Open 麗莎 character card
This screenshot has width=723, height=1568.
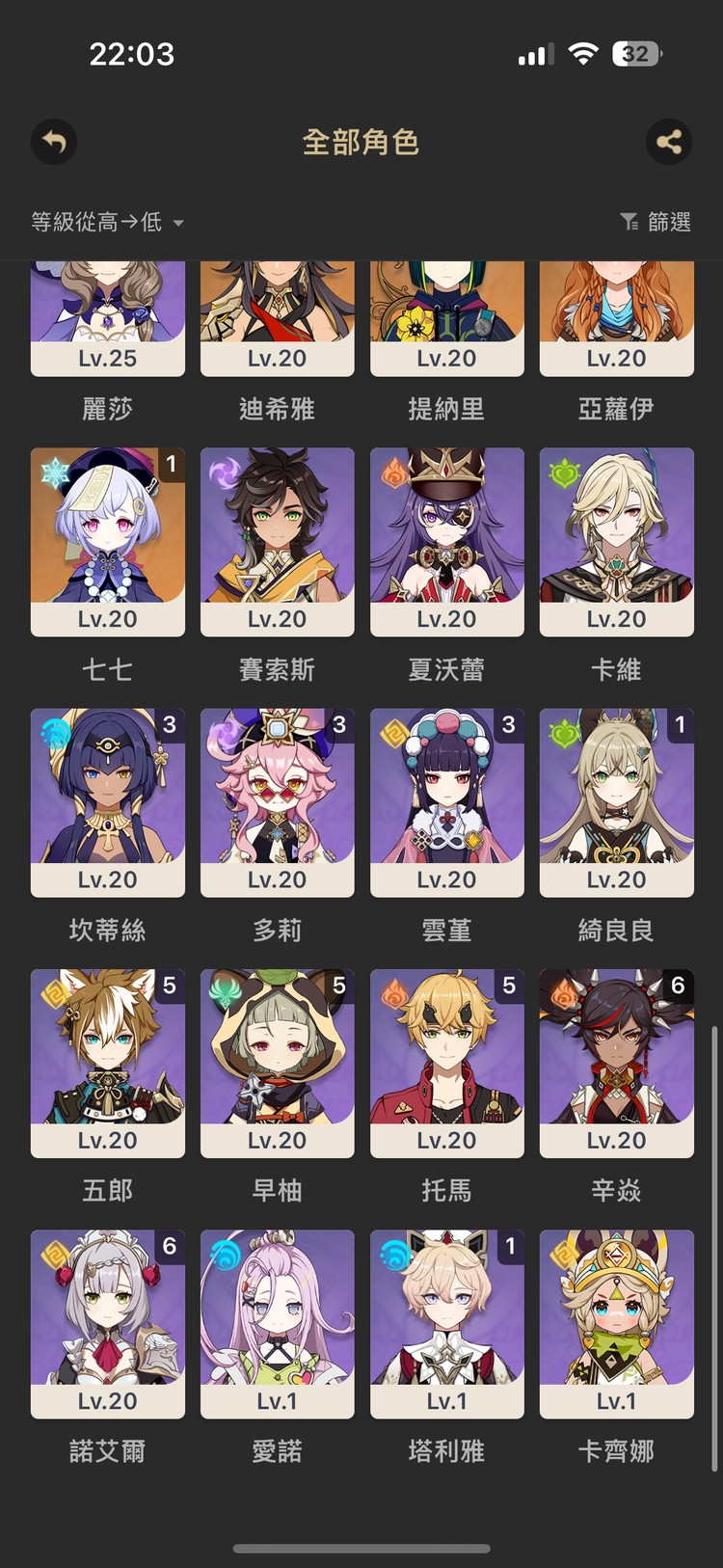click(x=107, y=319)
